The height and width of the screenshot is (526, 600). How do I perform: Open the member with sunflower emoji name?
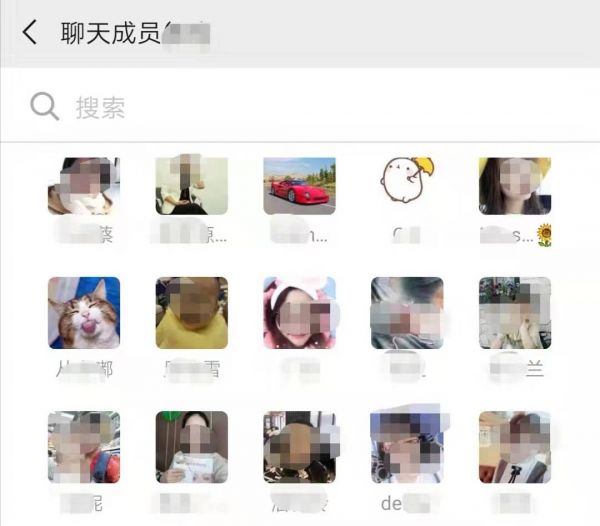pos(515,186)
